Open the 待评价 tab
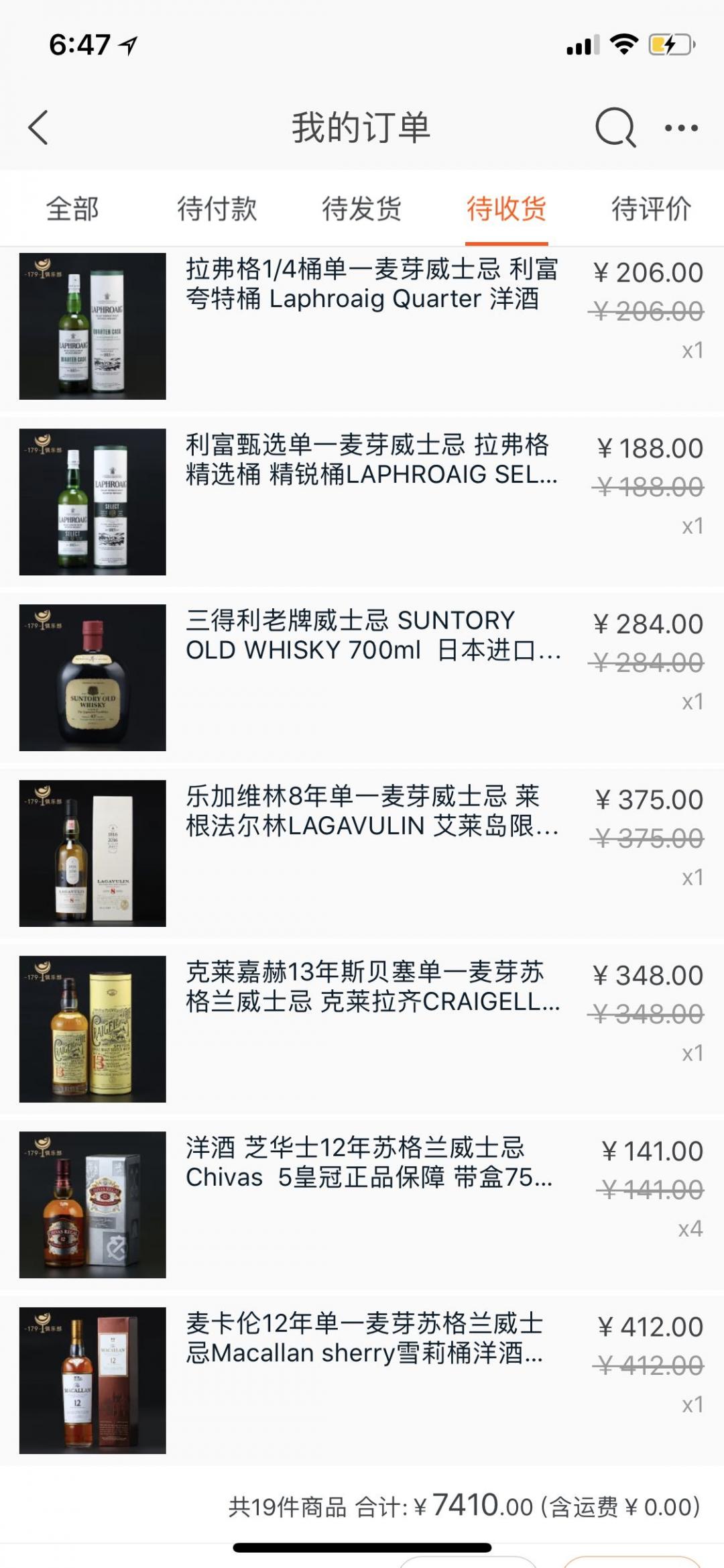This screenshot has width=724, height=1568. click(x=649, y=209)
